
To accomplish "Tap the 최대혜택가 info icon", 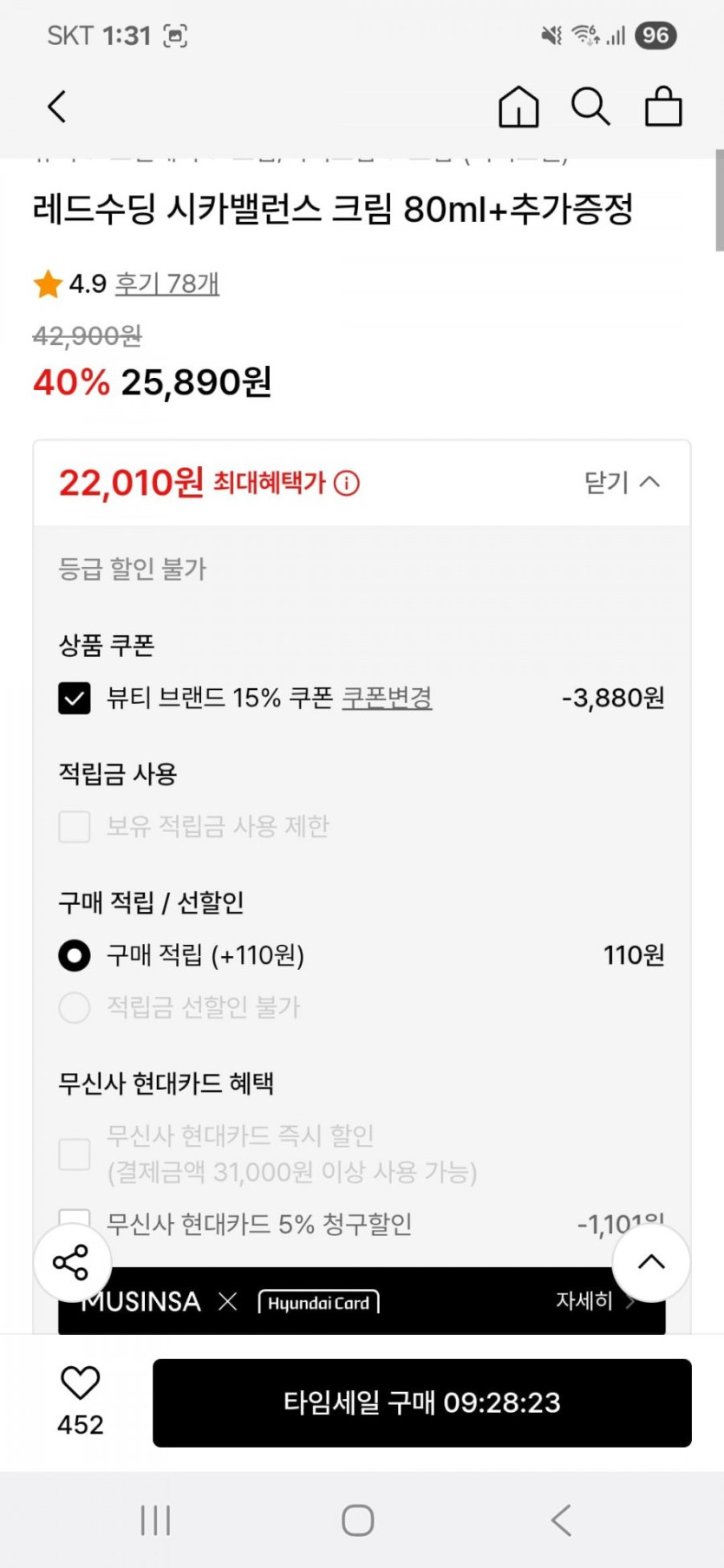I will click(x=347, y=483).
